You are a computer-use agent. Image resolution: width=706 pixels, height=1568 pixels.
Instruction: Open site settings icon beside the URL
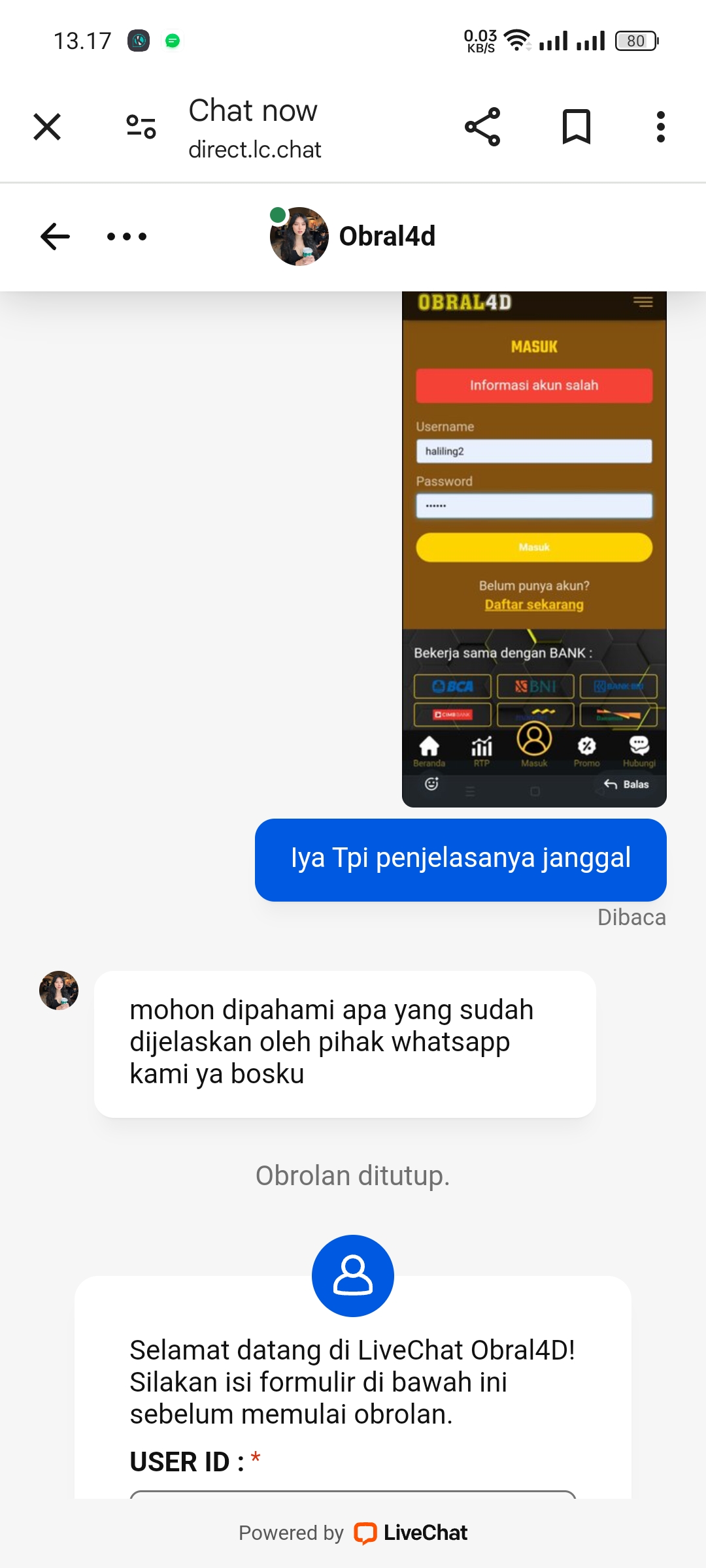[x=141, y=127]
